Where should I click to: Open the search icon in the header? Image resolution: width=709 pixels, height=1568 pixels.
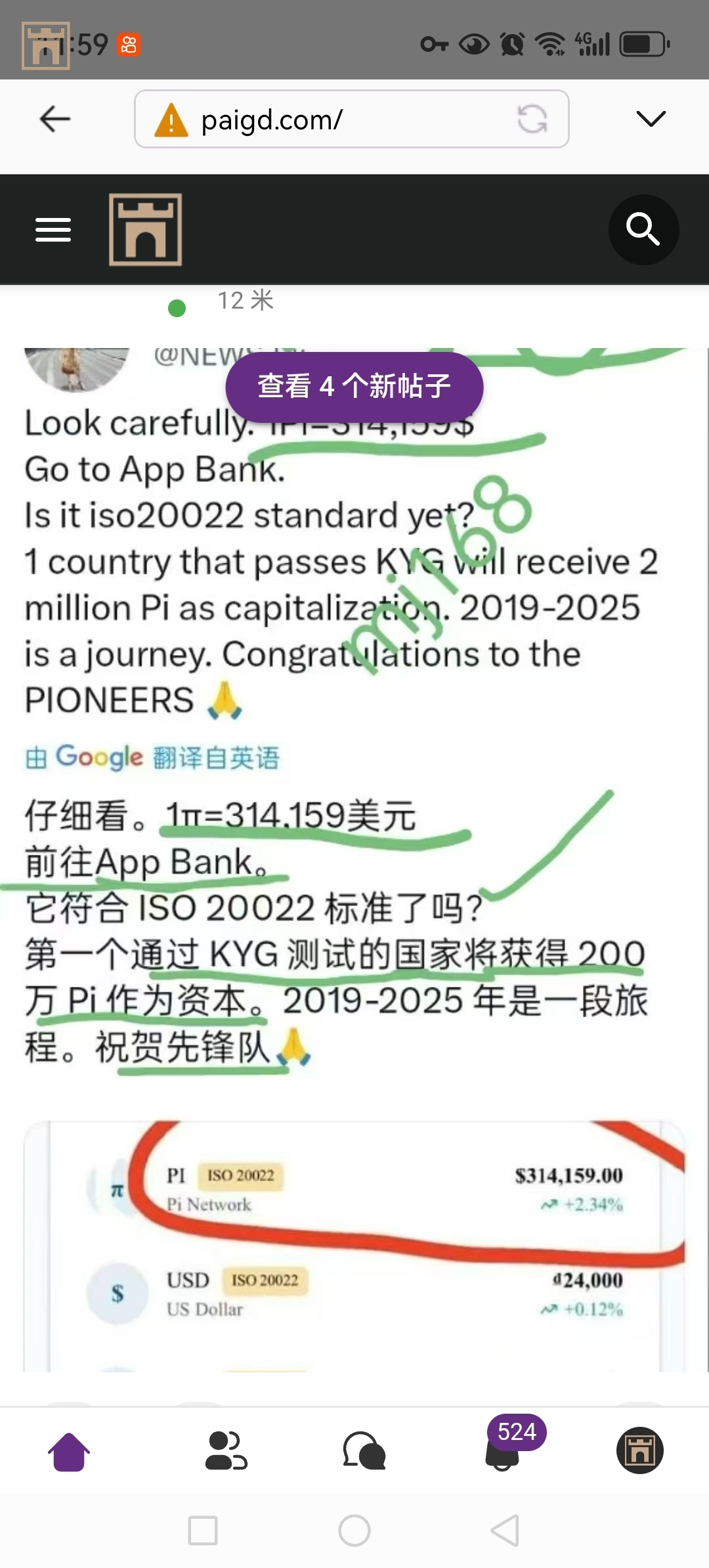643,230
